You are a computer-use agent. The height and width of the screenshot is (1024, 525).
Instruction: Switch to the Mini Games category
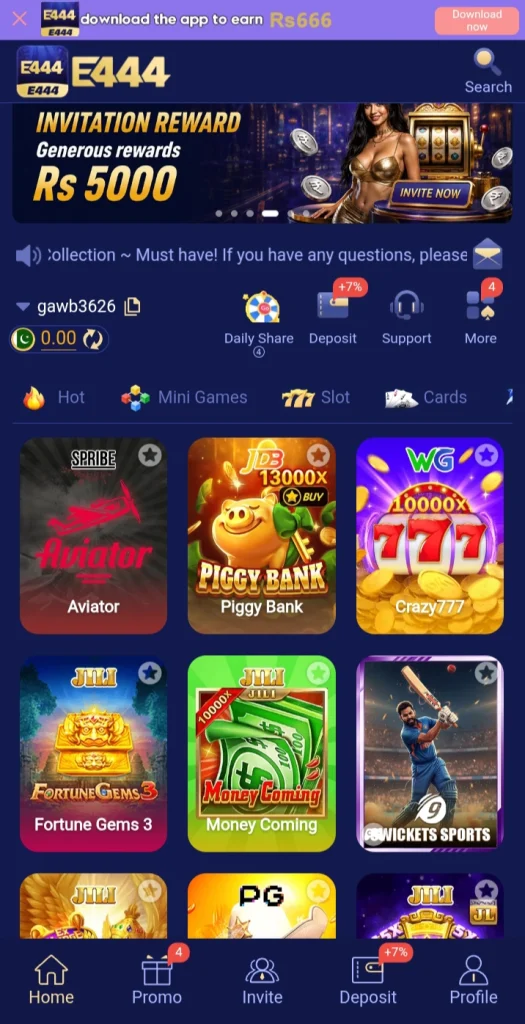tap(184, 397)
